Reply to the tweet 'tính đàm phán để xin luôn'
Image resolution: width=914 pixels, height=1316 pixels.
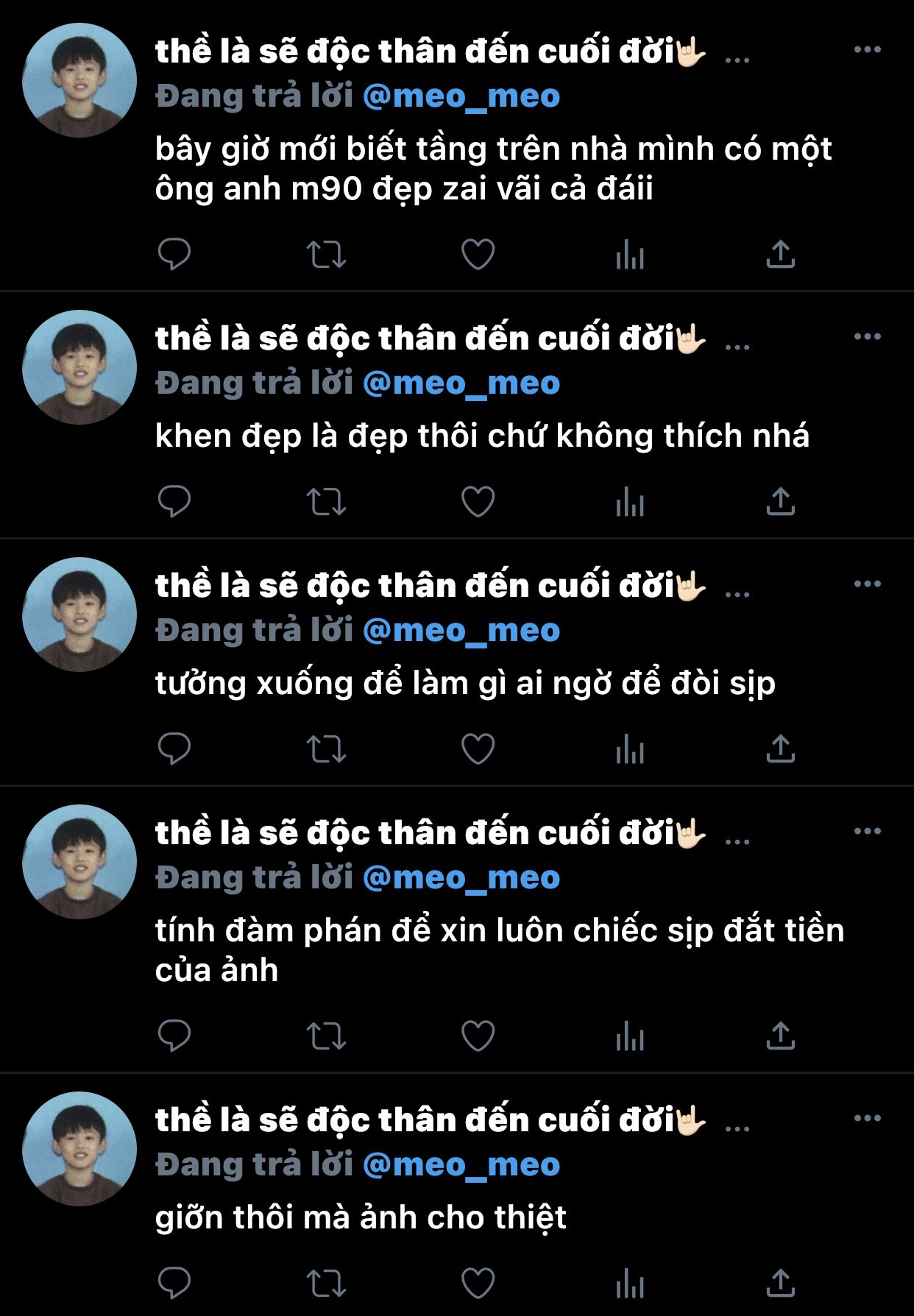(174, 1036)
